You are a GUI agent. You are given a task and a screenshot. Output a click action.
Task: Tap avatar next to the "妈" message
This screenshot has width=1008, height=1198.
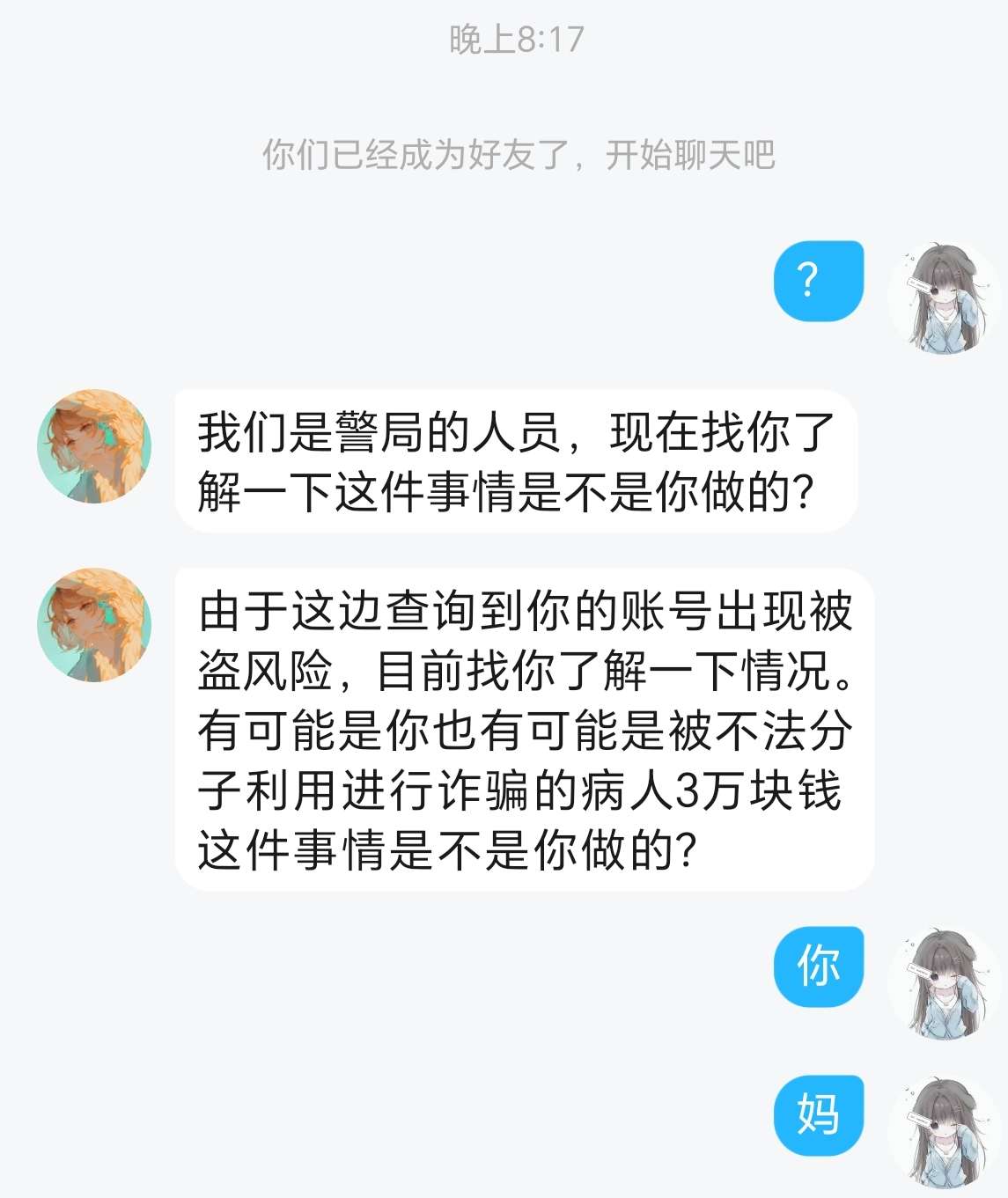tap(944, 1132)
